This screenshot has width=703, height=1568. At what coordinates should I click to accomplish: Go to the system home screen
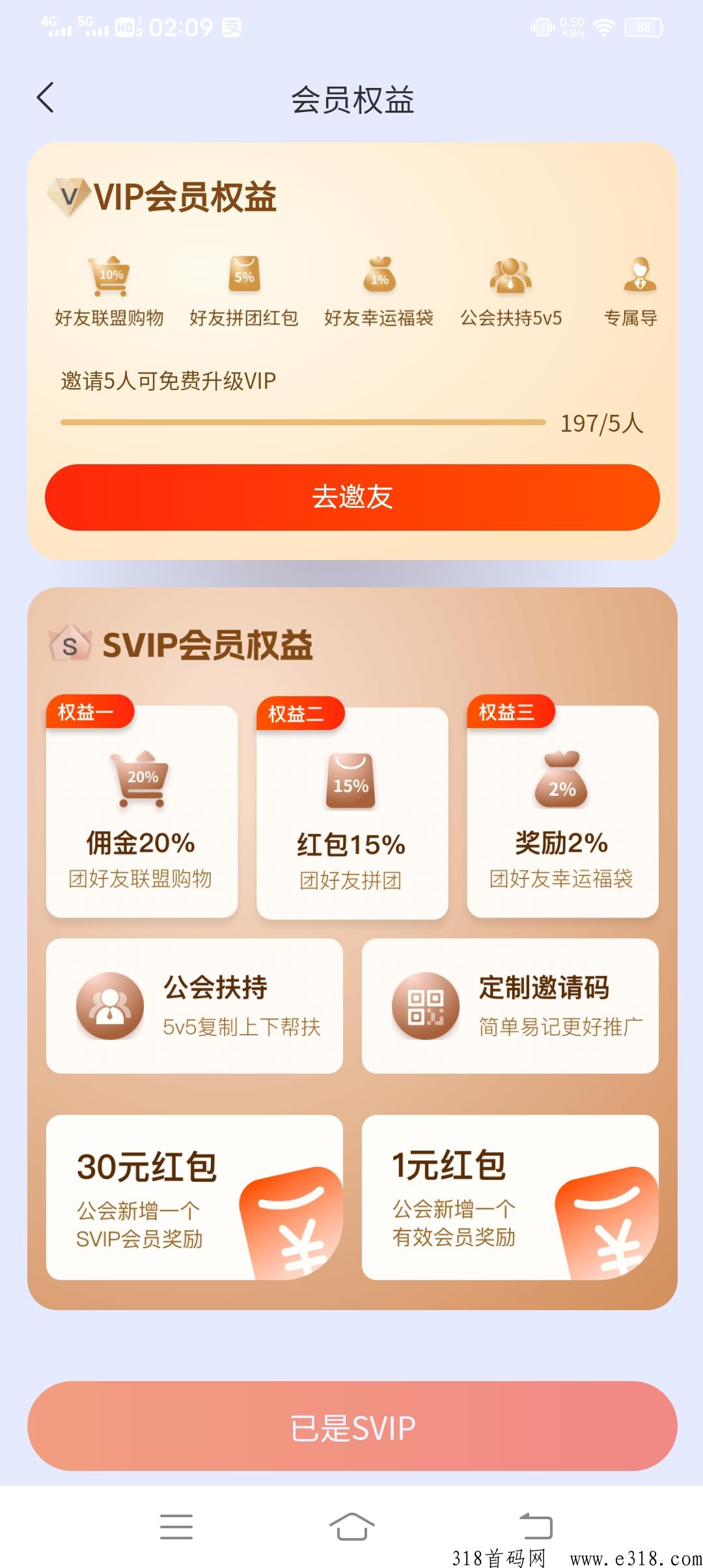pos(351,1526)
